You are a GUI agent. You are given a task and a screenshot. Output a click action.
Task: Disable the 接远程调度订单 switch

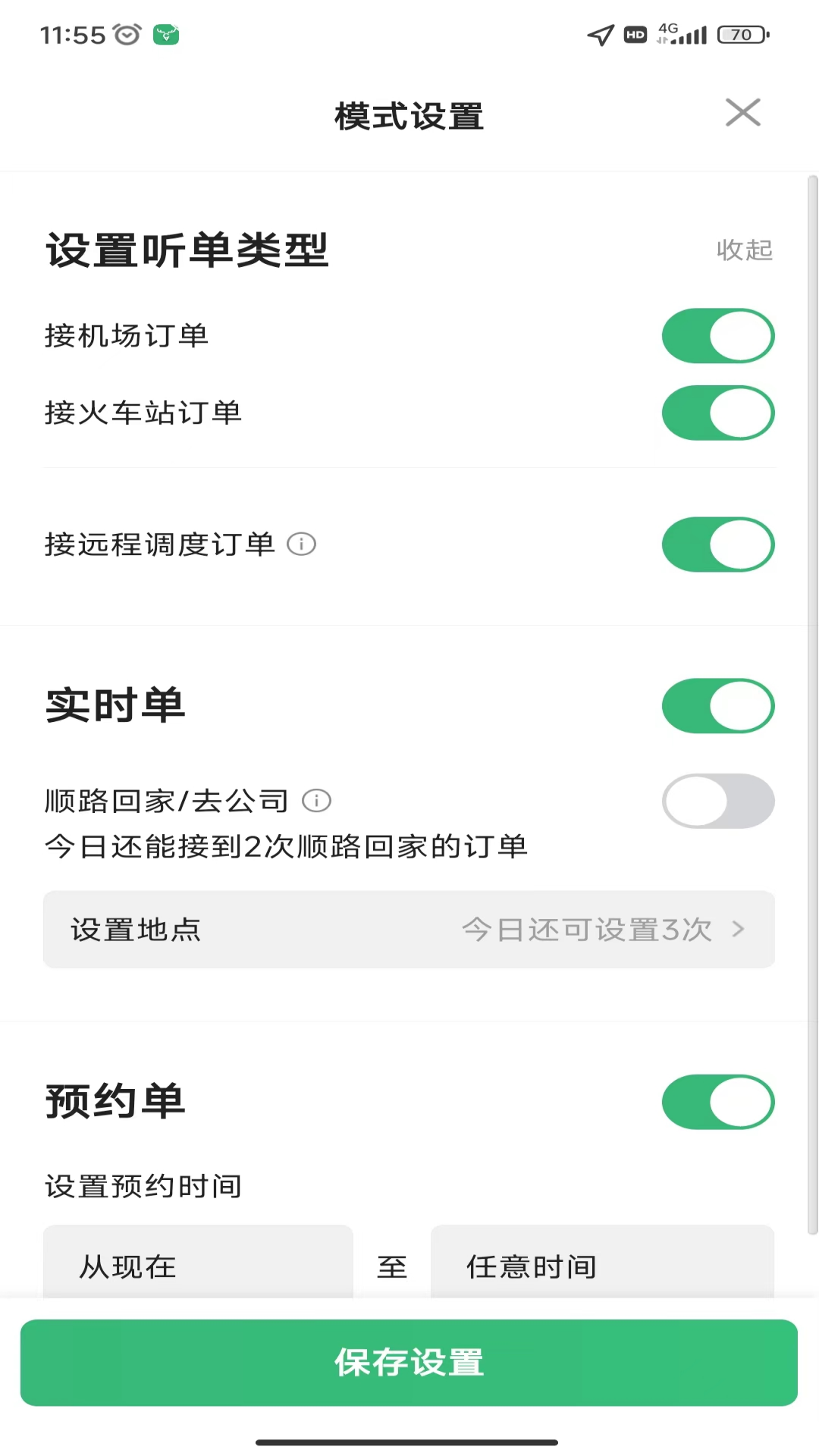(718, 544)
